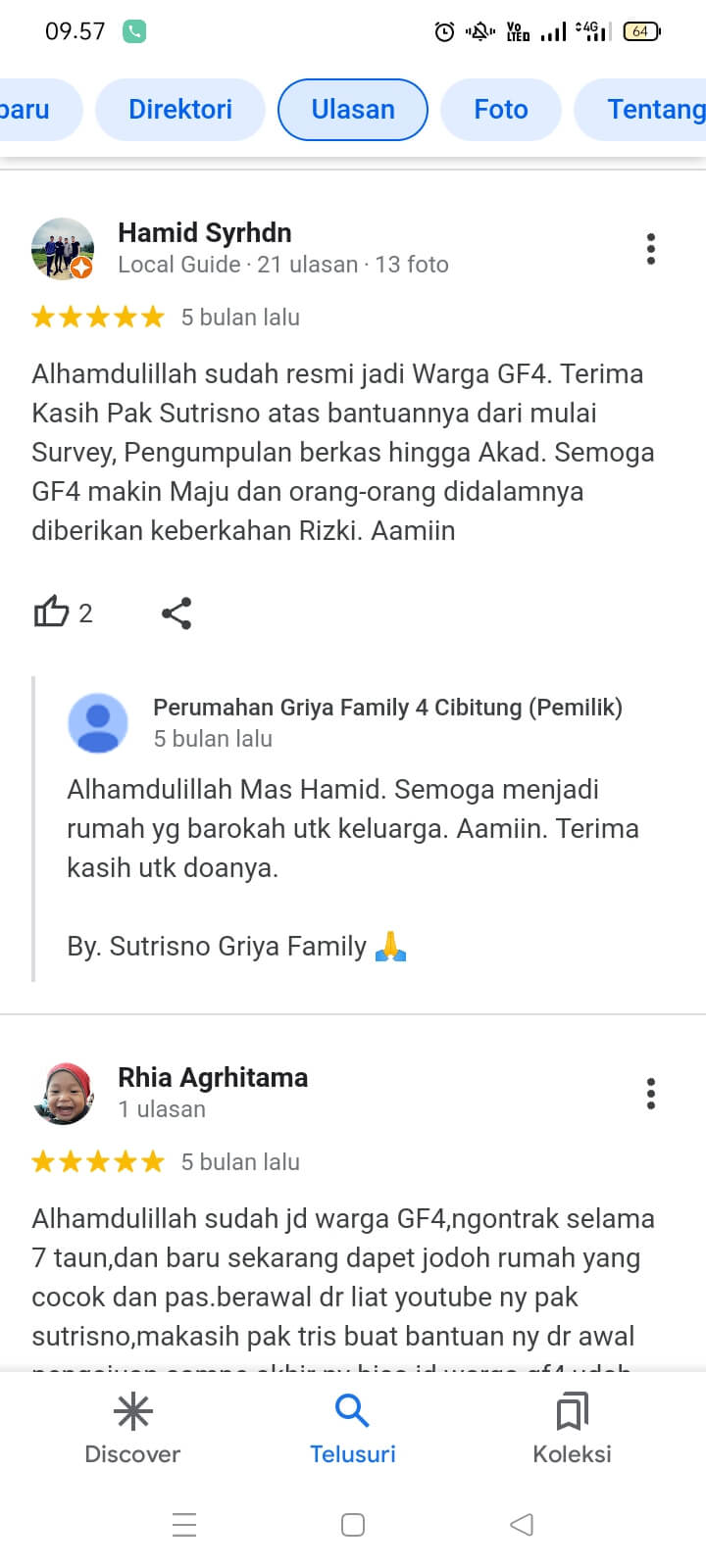706x1568 pixels.
Task: Select the Ulasan tab
Action: pos(353,109)
